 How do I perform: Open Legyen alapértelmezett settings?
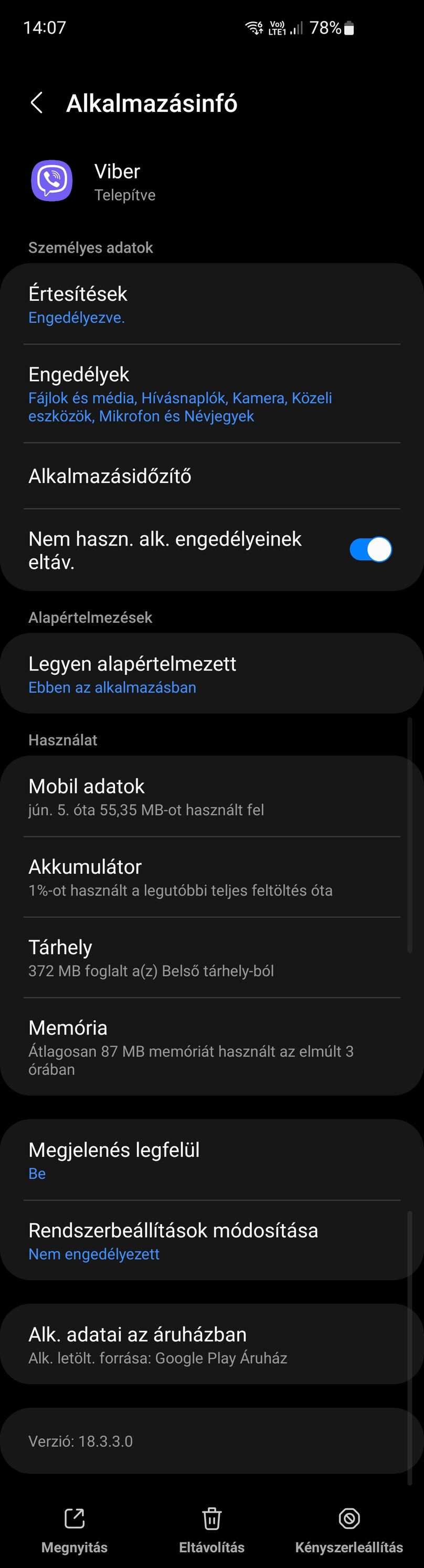[211, 674]
